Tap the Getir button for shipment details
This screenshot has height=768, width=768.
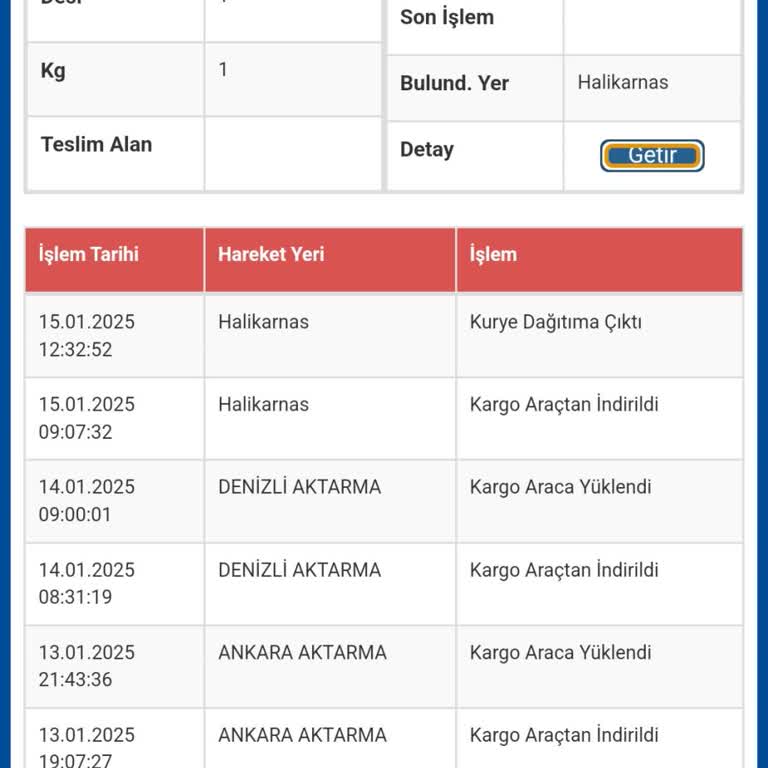pyautogui.click(x=652, y=156)
